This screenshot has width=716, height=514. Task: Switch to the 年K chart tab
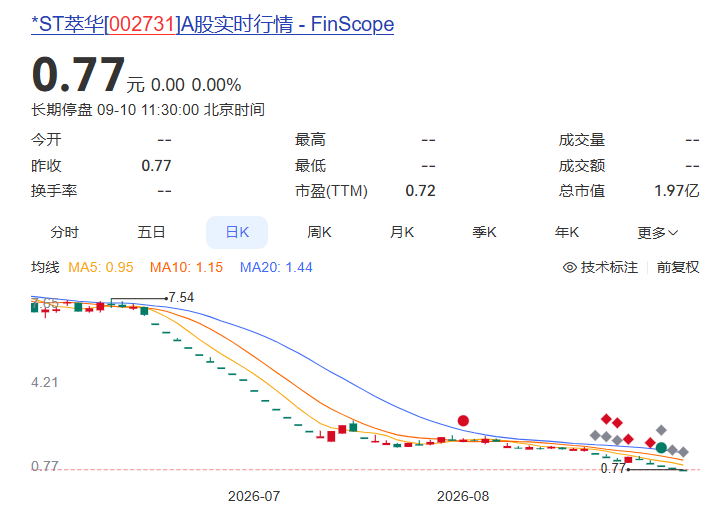point(567,232)
